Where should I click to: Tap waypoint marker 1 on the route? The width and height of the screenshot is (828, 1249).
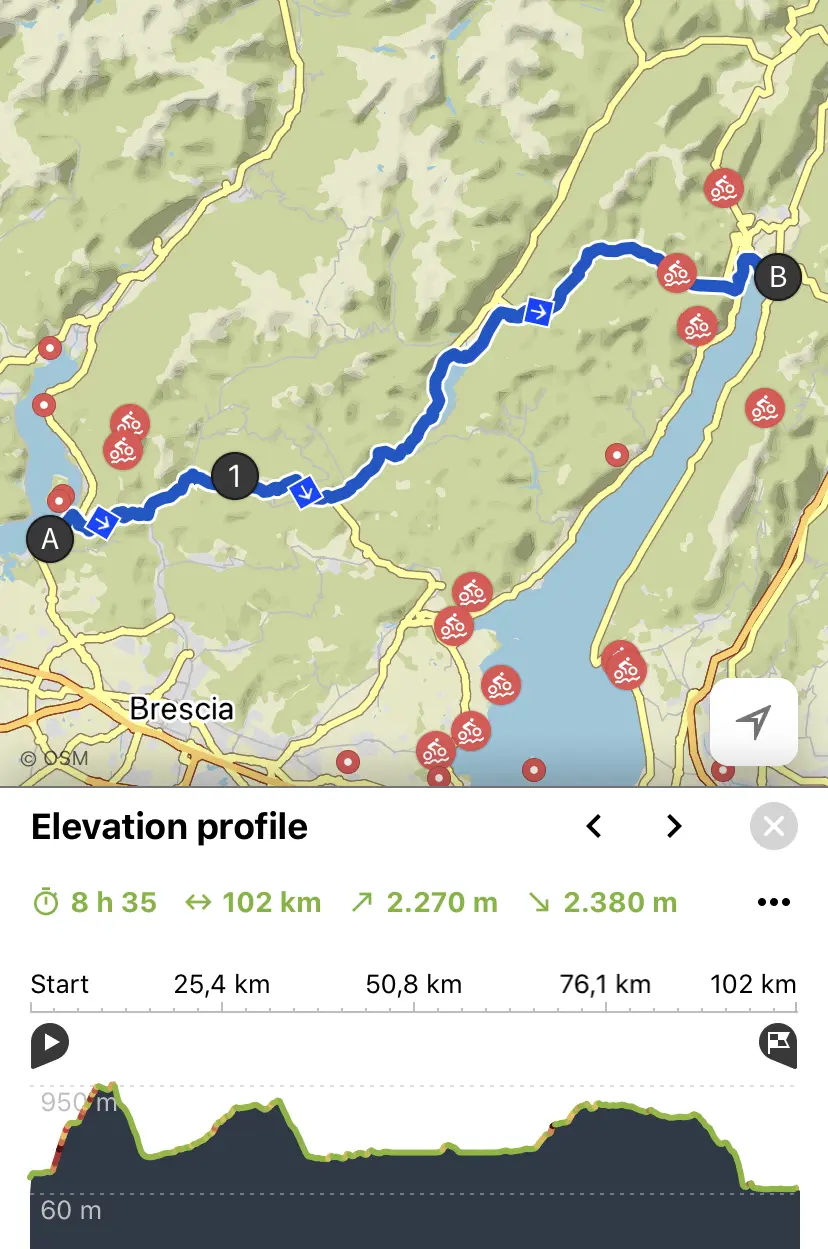click(235, 475)
